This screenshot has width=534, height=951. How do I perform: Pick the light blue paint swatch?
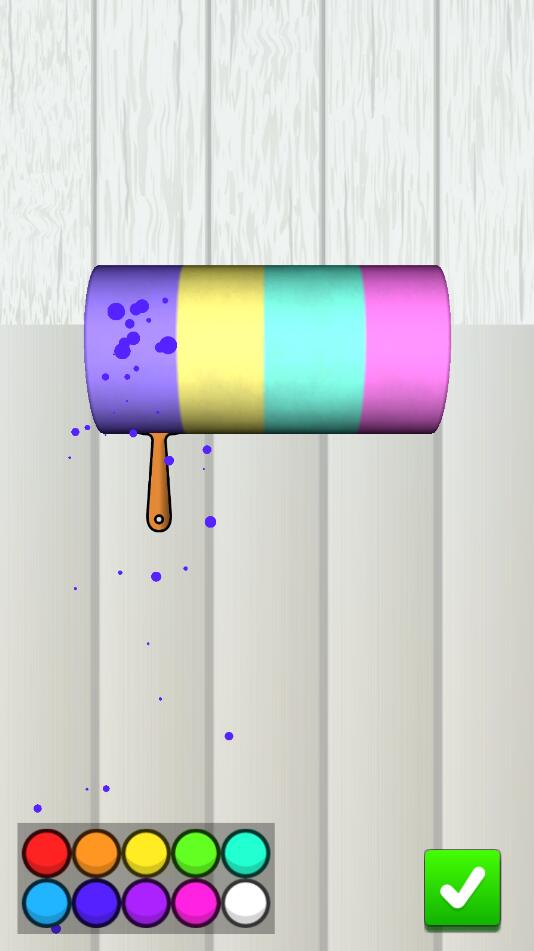tap(47, 903)
